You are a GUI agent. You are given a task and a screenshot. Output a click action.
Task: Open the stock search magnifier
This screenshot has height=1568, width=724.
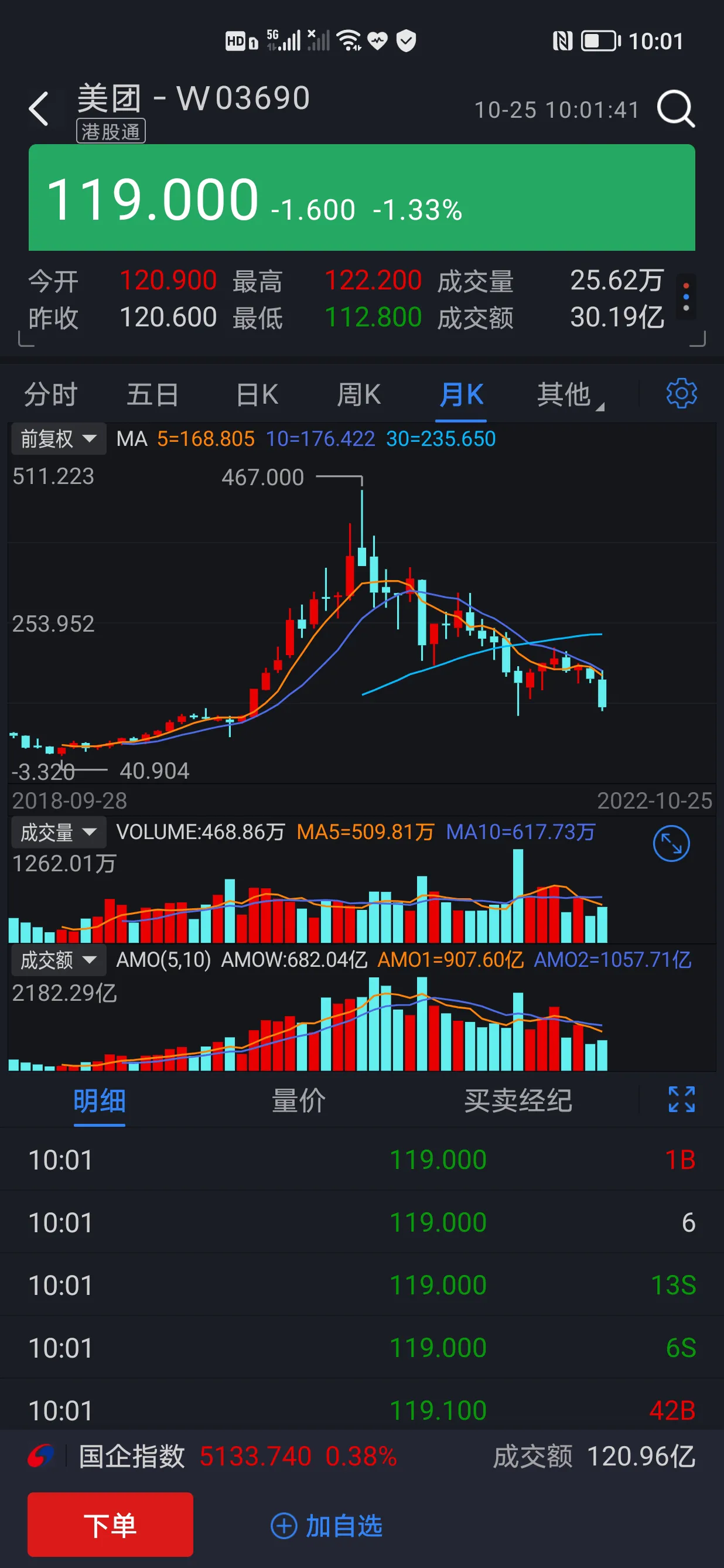tap(675, 110)
